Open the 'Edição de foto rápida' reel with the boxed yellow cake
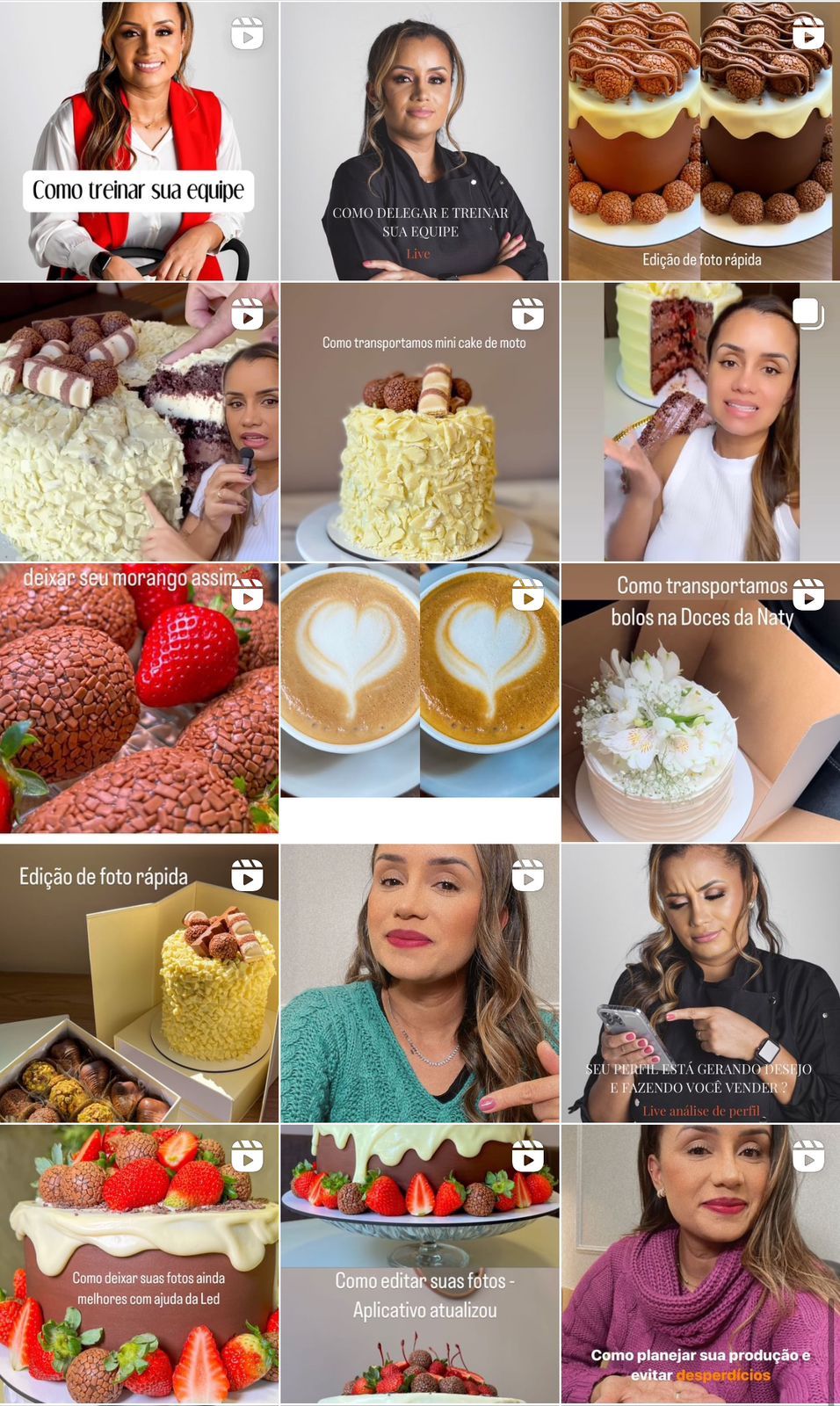This screenshot has width=840, height=1406. click(x=139, y=984)
